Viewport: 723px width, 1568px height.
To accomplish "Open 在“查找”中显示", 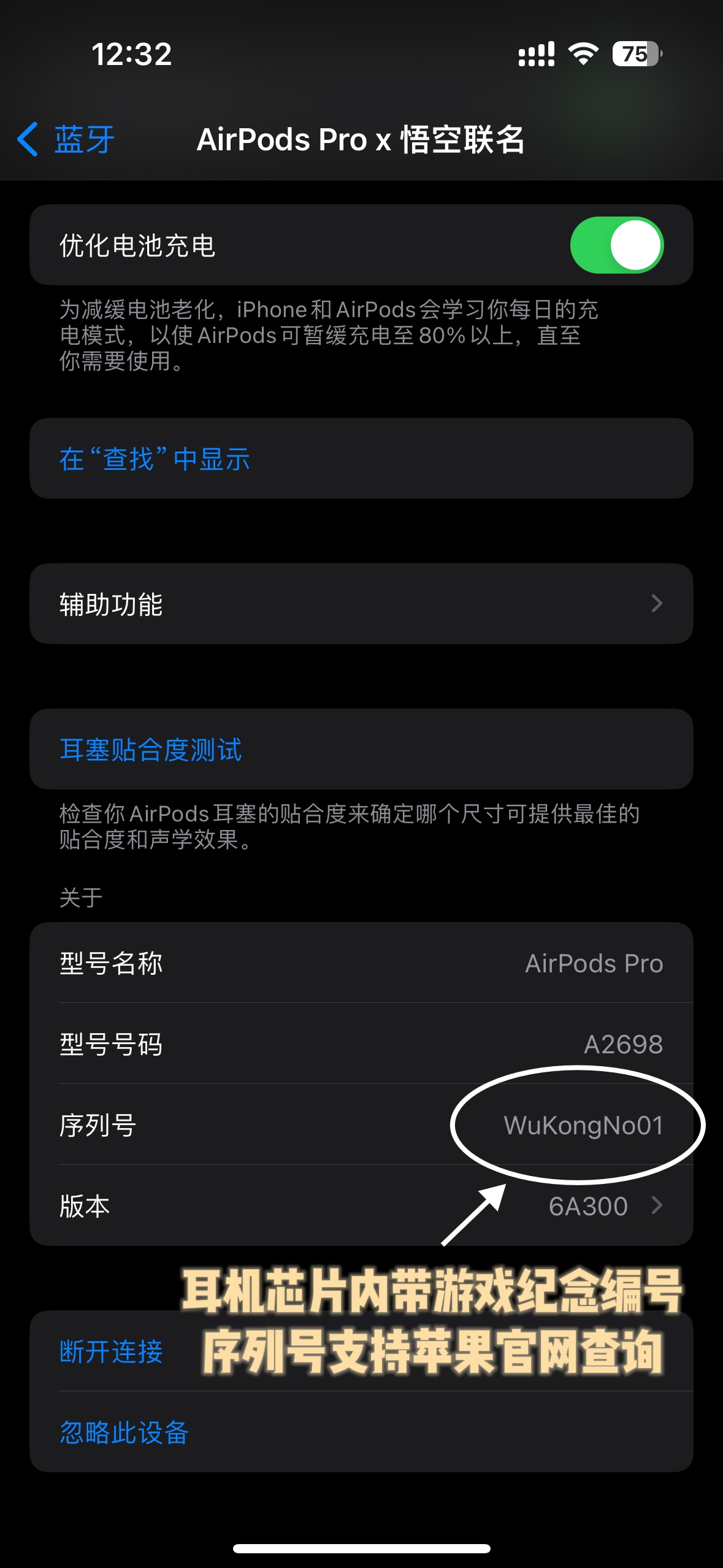I will click(x=155, y=459).
